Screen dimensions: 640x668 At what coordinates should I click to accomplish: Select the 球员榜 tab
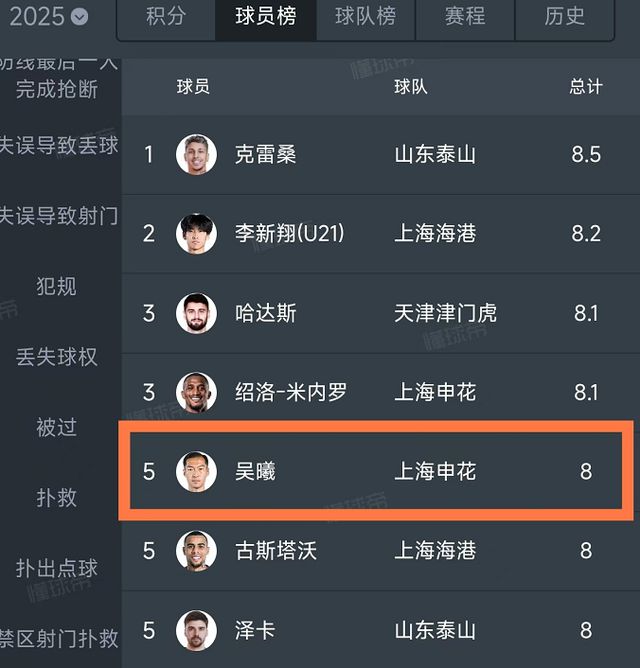coord(265,17)
